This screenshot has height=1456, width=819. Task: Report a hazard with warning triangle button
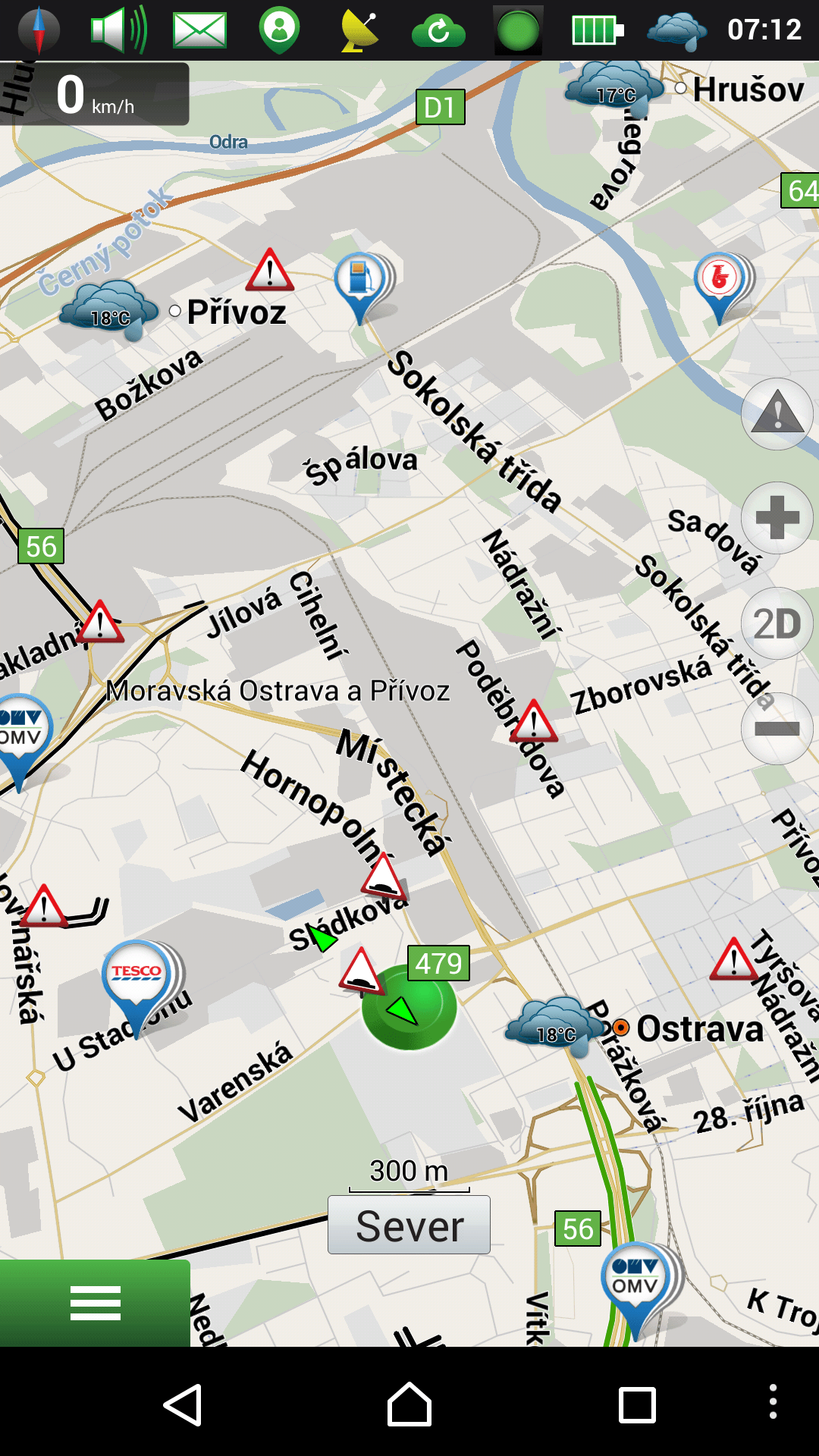(x=777, y=414)
